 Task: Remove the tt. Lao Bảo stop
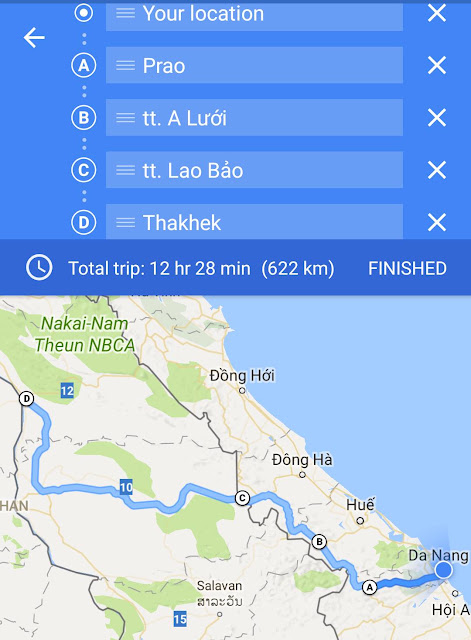[437, 170]
